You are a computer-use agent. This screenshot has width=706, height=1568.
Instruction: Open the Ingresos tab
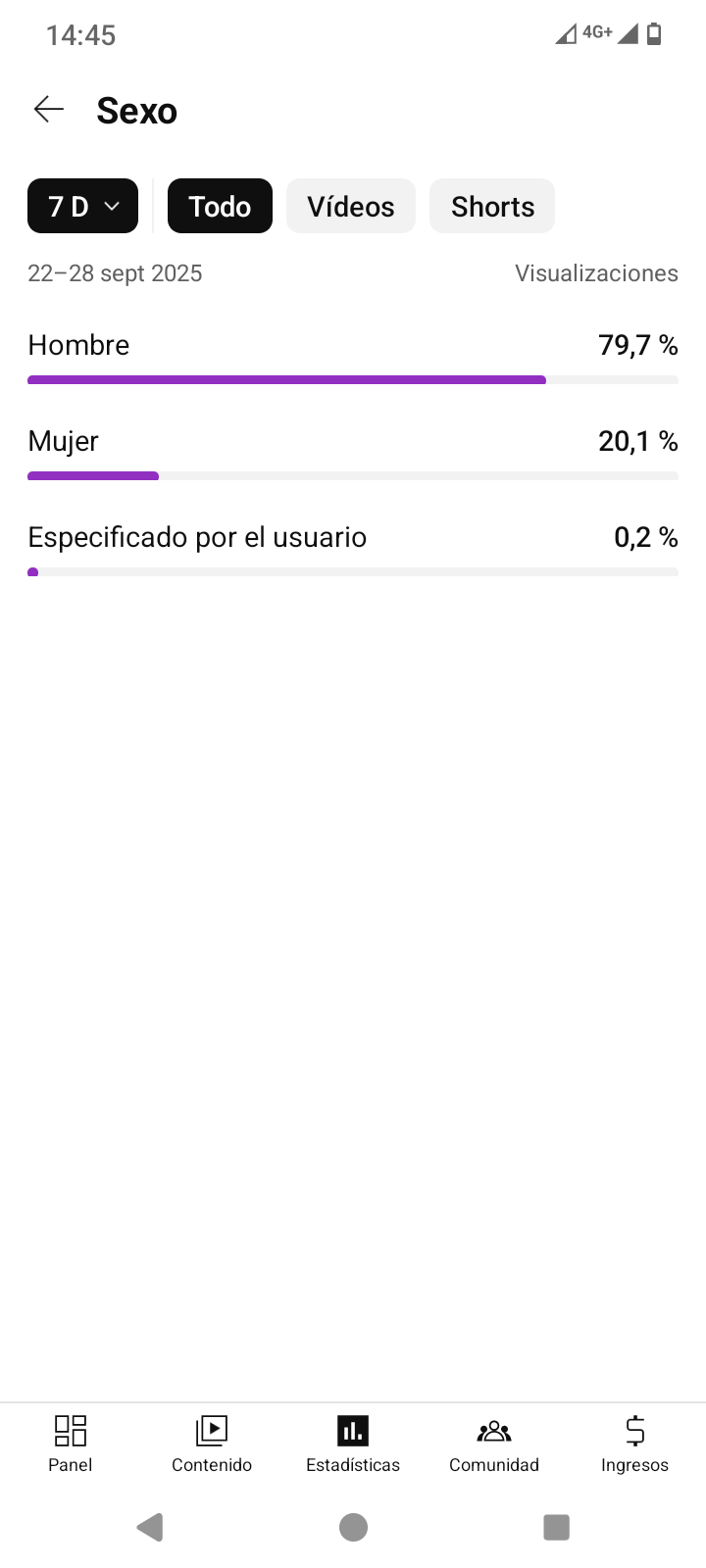click(635, 1445)
